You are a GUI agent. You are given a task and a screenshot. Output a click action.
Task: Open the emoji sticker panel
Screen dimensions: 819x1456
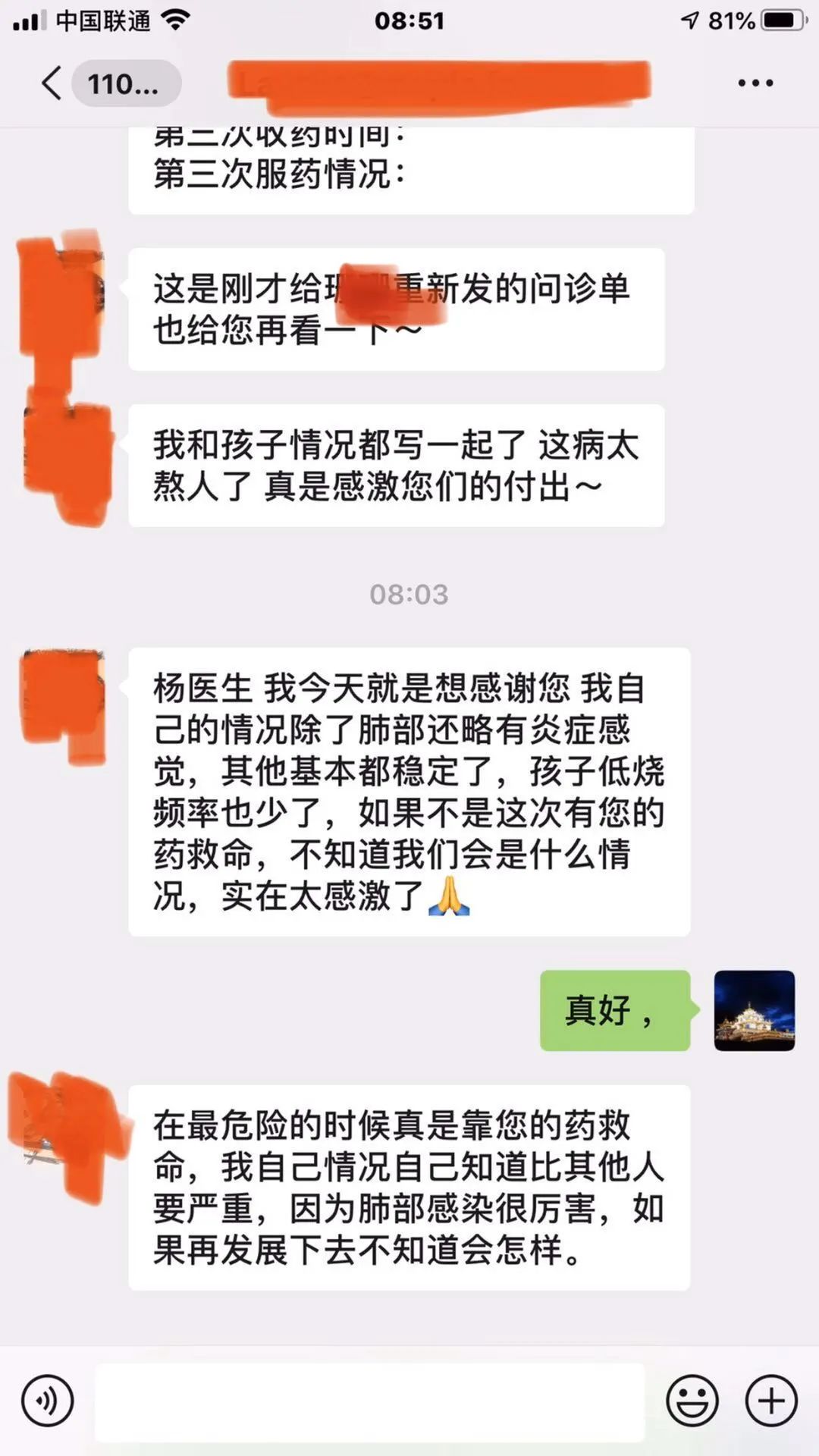(692, 1401)
